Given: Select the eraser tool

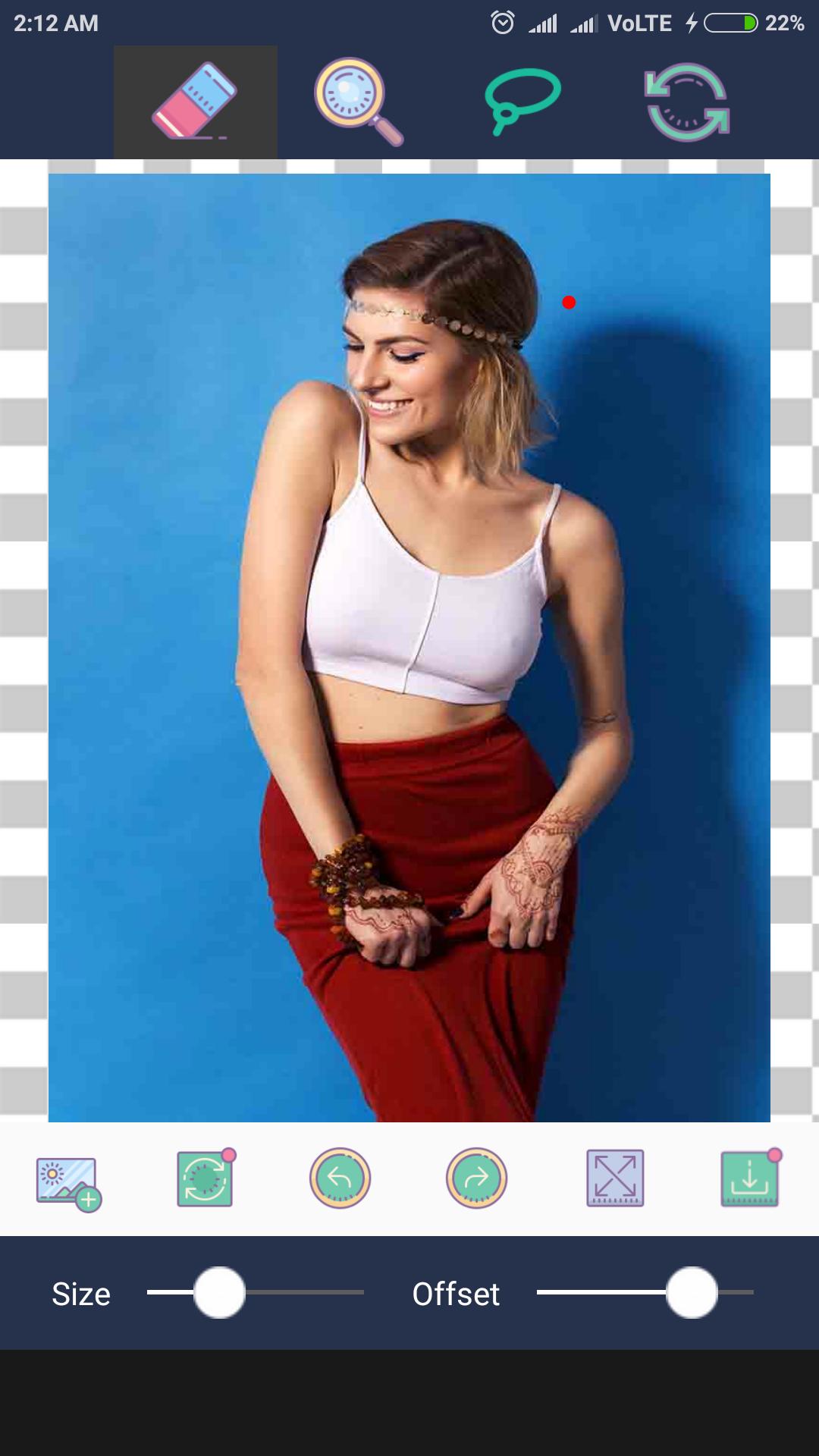Looking at the screenshot, I should click(x=195, y=102).
